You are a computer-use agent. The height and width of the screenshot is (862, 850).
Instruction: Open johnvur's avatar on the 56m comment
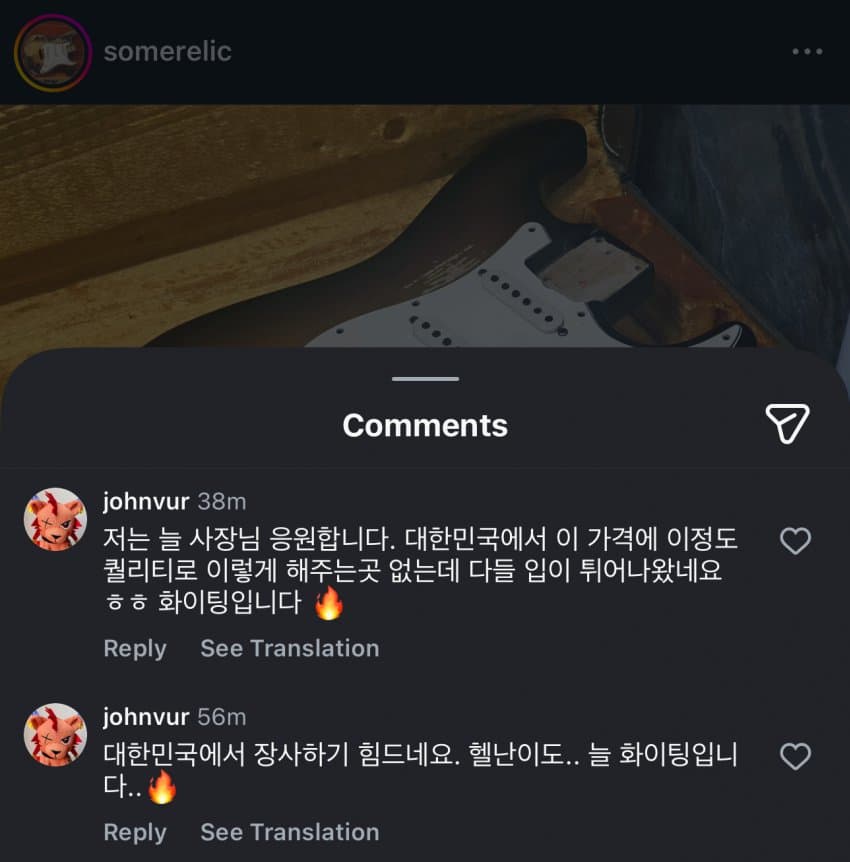55,735
